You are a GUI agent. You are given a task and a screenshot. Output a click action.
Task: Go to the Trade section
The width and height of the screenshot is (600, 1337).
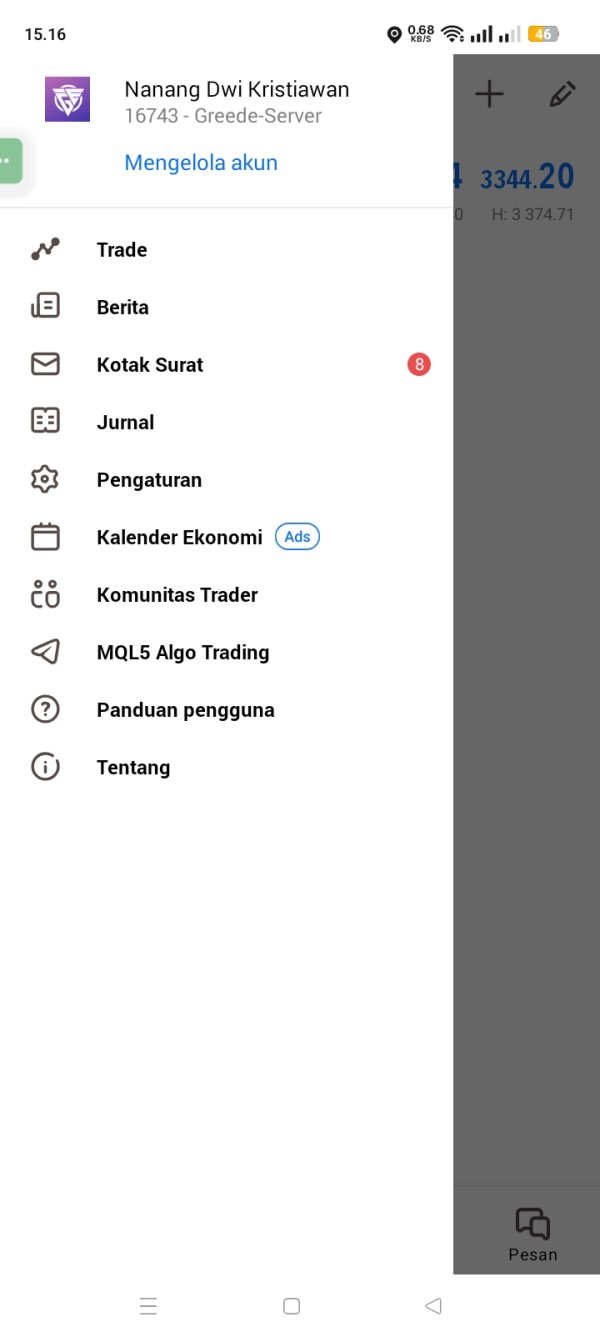point(121,250)
